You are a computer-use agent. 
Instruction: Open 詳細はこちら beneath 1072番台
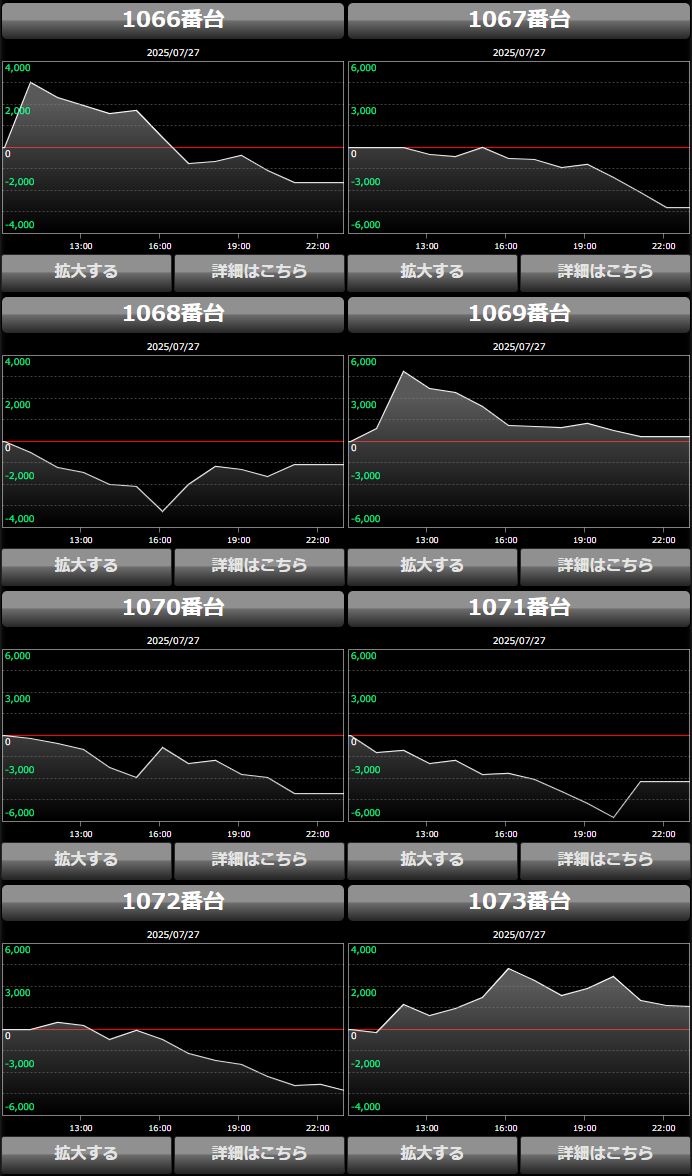pyautogui.click(x=259, y=1155)
